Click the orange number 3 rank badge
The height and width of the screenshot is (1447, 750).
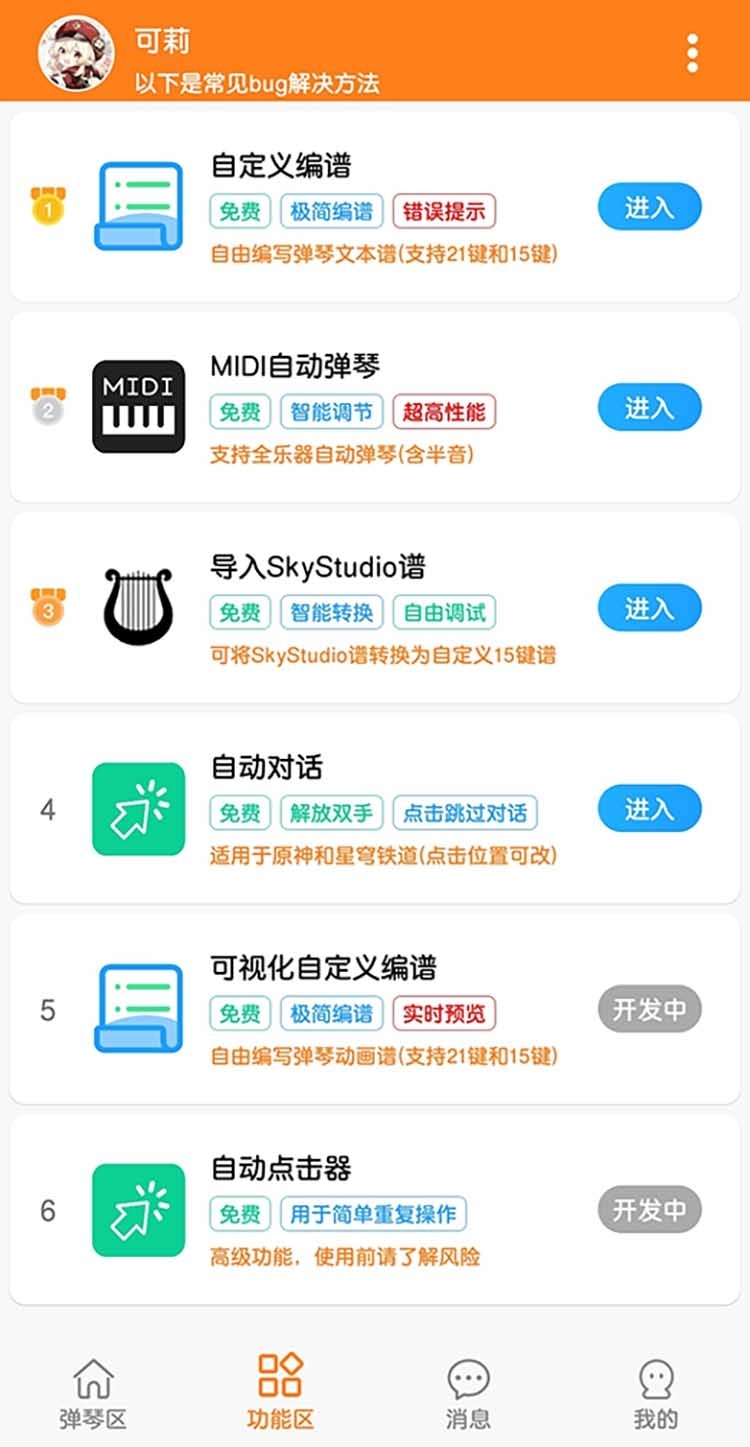[46, 607]
